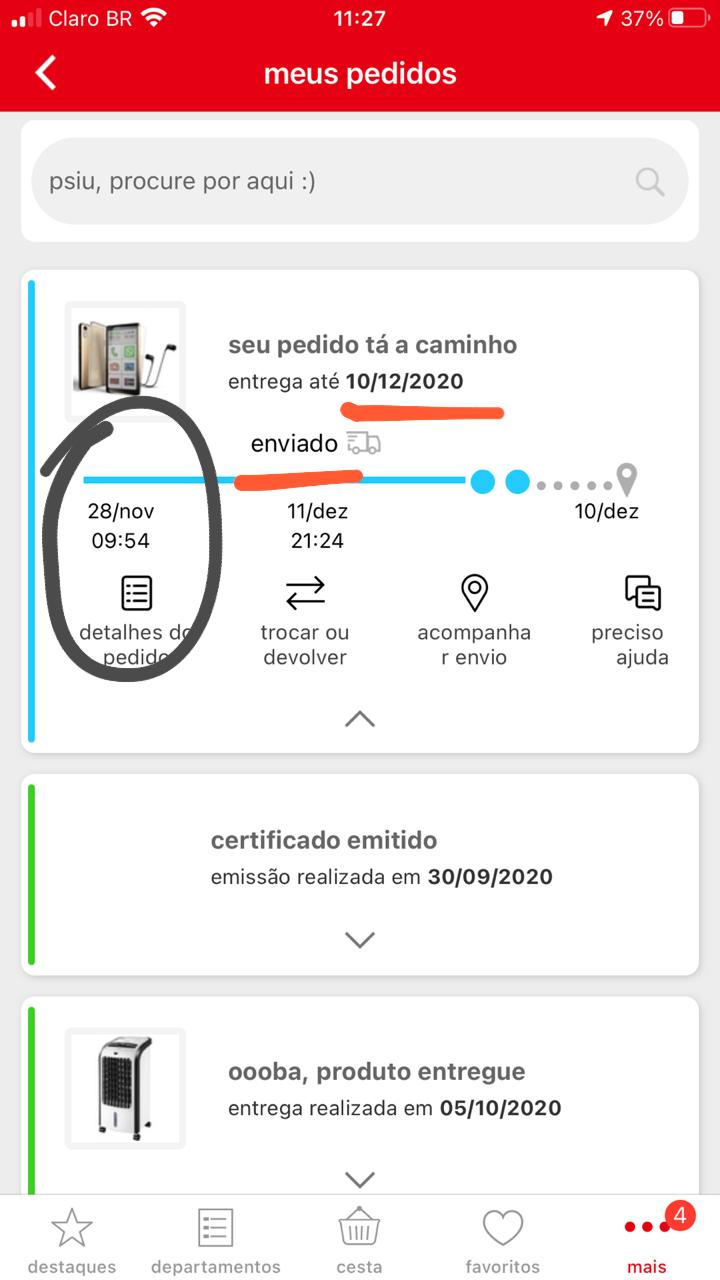Select 'trocar ou devolver' option
Viewport: 720px width, 1280px height.
305,618
